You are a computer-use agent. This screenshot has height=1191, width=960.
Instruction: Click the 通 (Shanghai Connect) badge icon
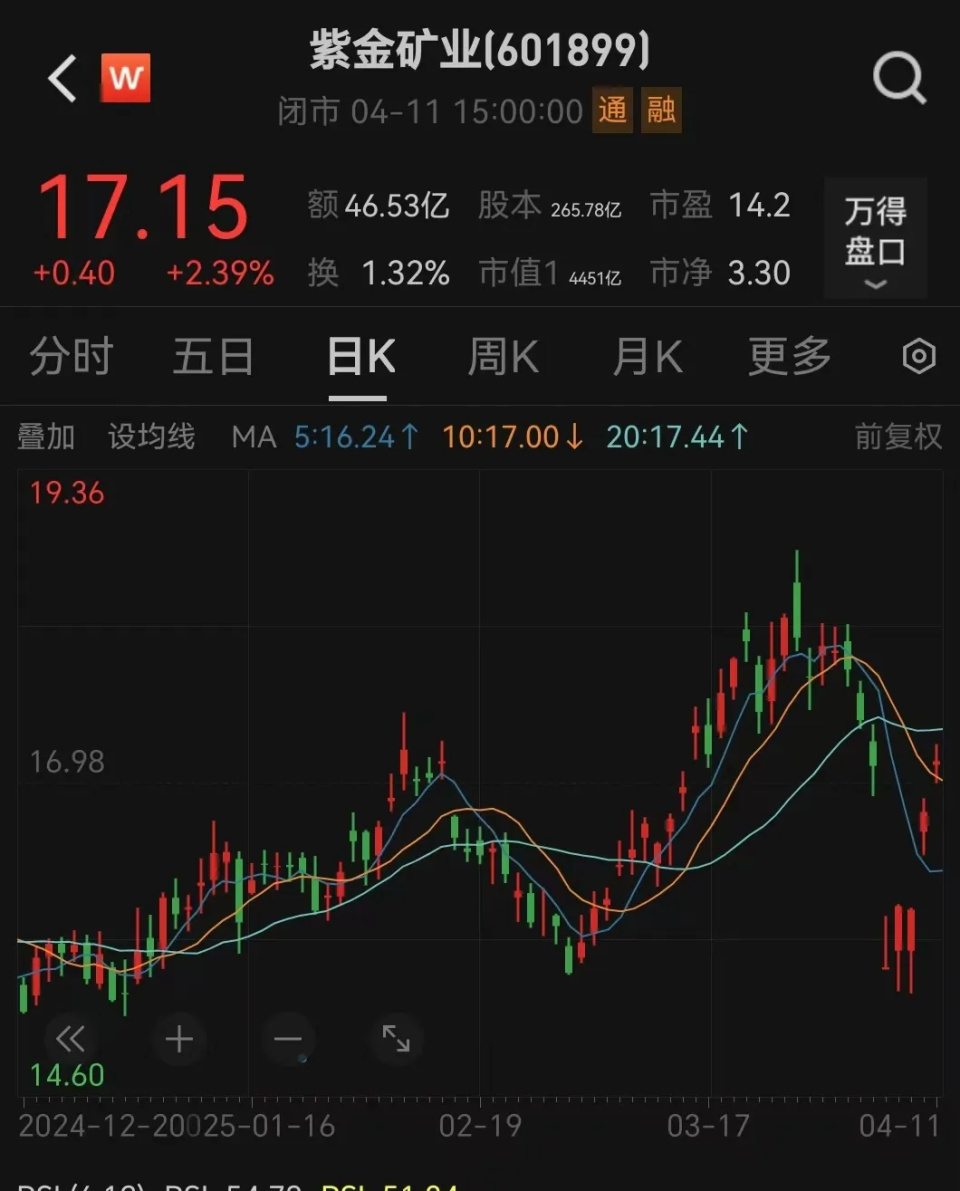[x=612, y=111]
